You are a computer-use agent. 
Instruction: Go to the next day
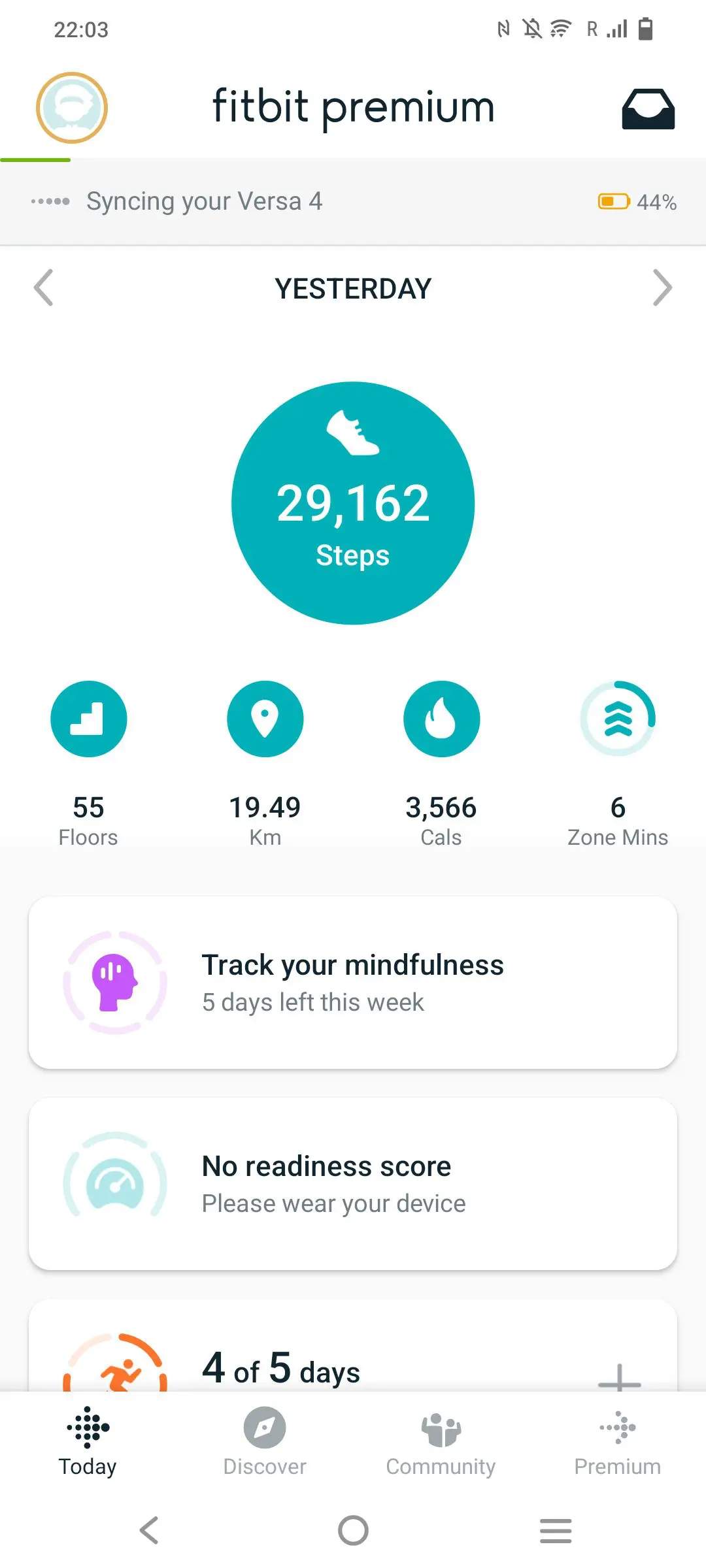click(x=662, y=288)
